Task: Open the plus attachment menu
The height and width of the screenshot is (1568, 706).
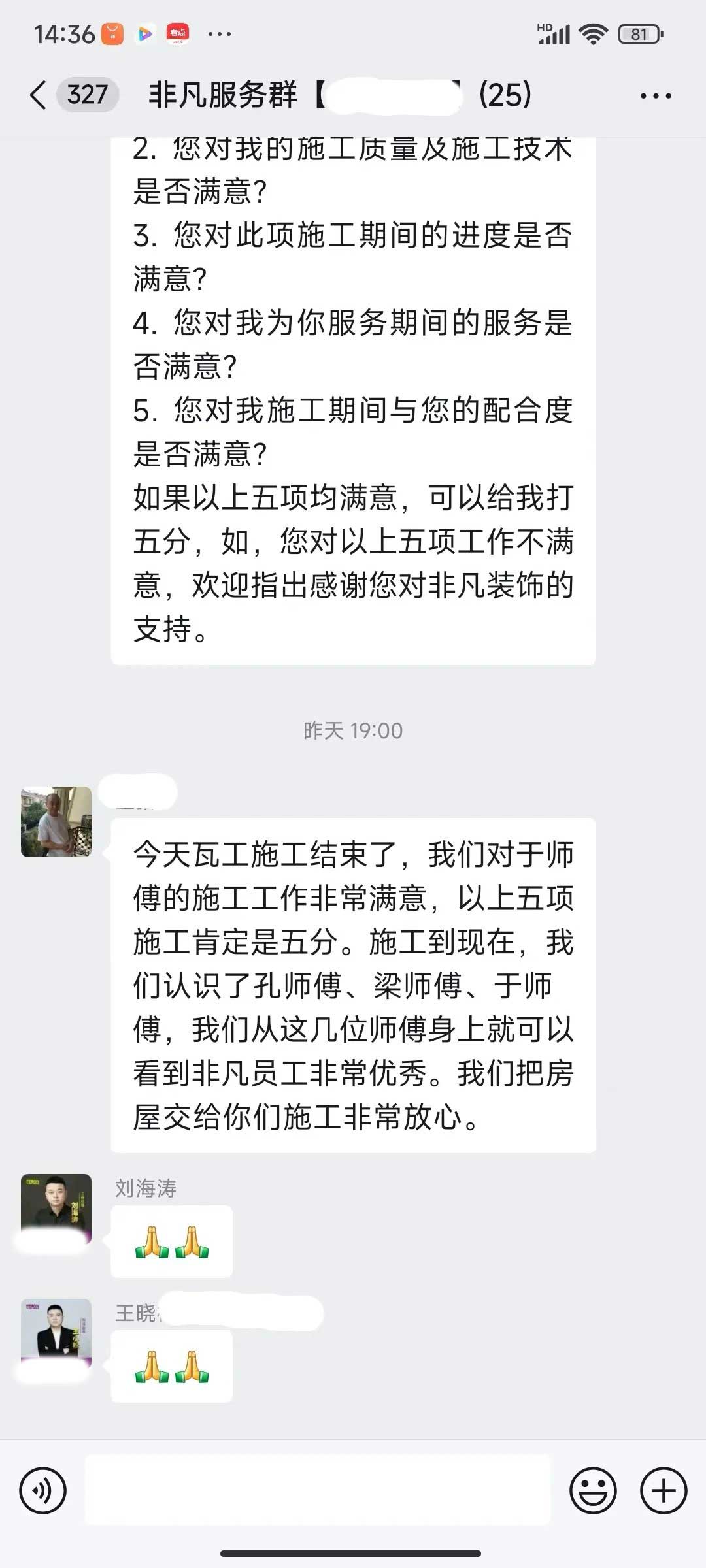Action: (x=664, y=1491)
